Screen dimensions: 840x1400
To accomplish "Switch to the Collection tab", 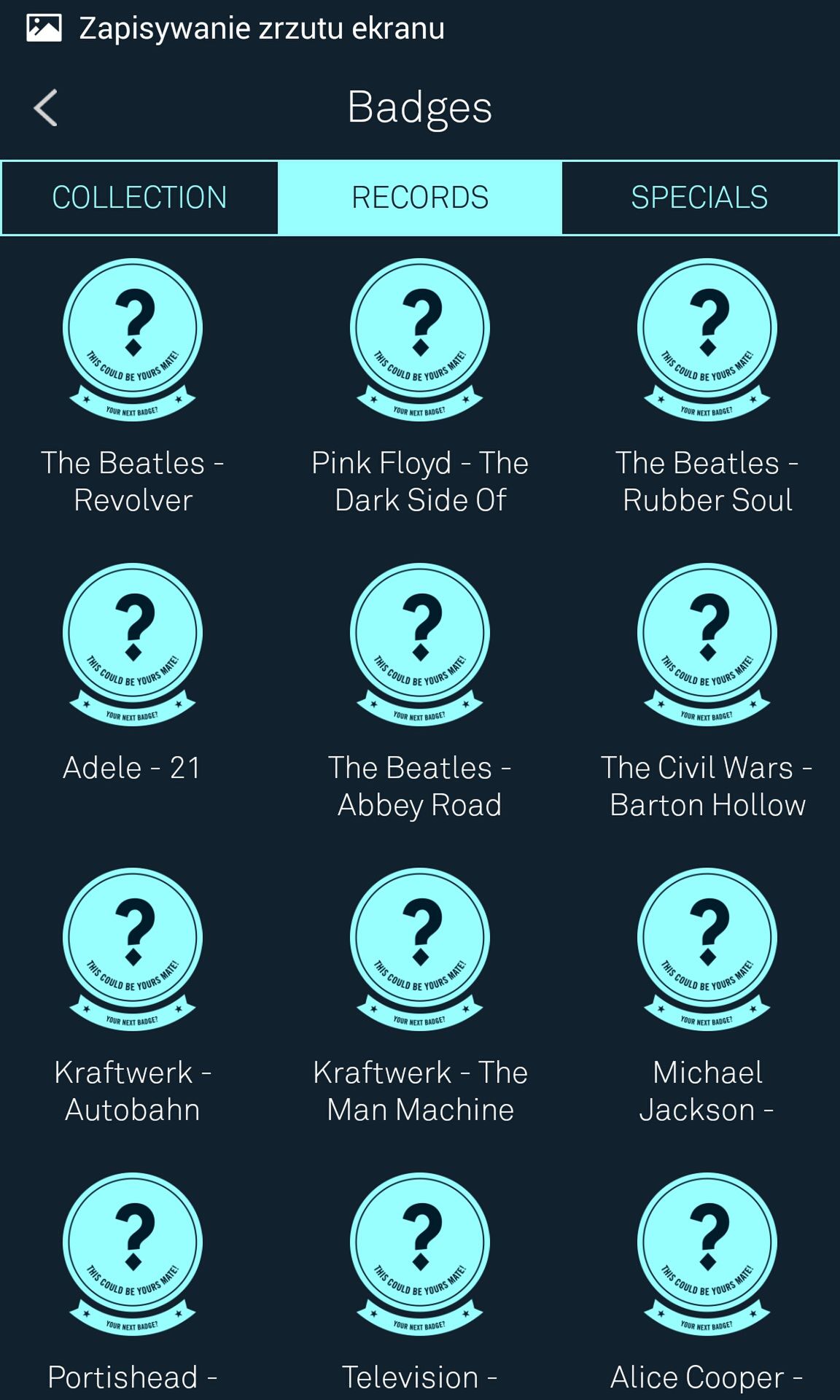I will 139,198.
